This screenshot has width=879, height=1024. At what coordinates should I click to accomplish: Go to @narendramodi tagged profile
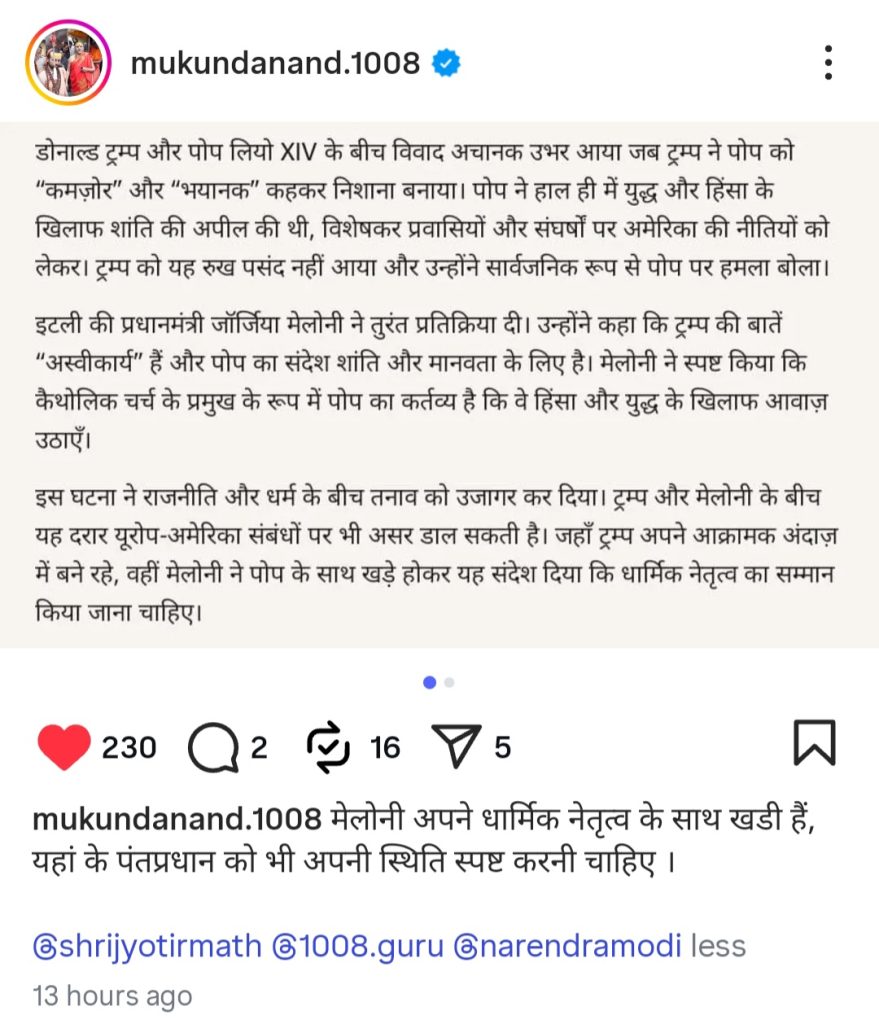pos(567,945)
